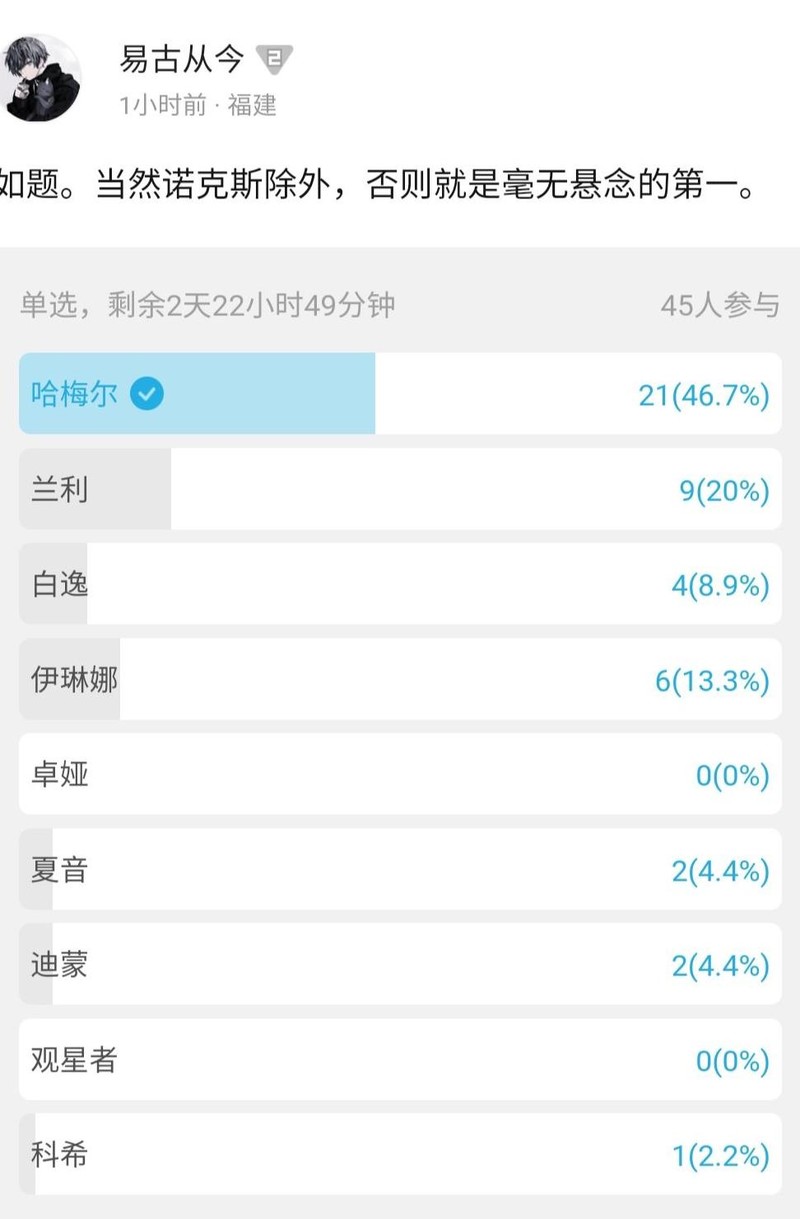
Task: Select the 兰利 poll option
Action: click(x=400, y=489)
